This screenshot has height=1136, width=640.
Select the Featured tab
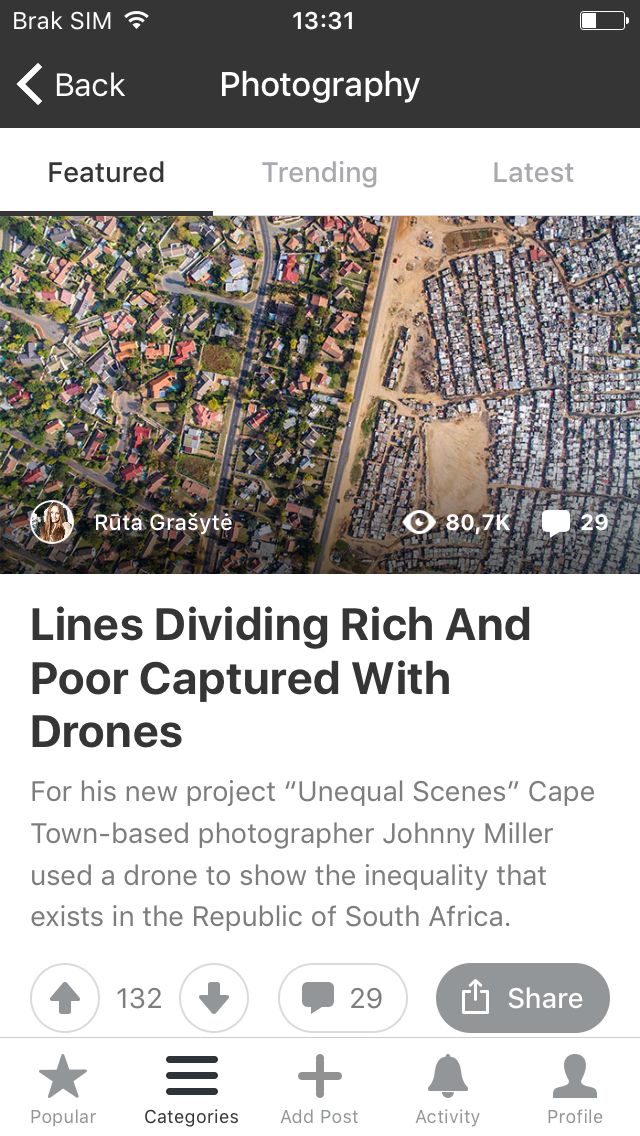107,172
